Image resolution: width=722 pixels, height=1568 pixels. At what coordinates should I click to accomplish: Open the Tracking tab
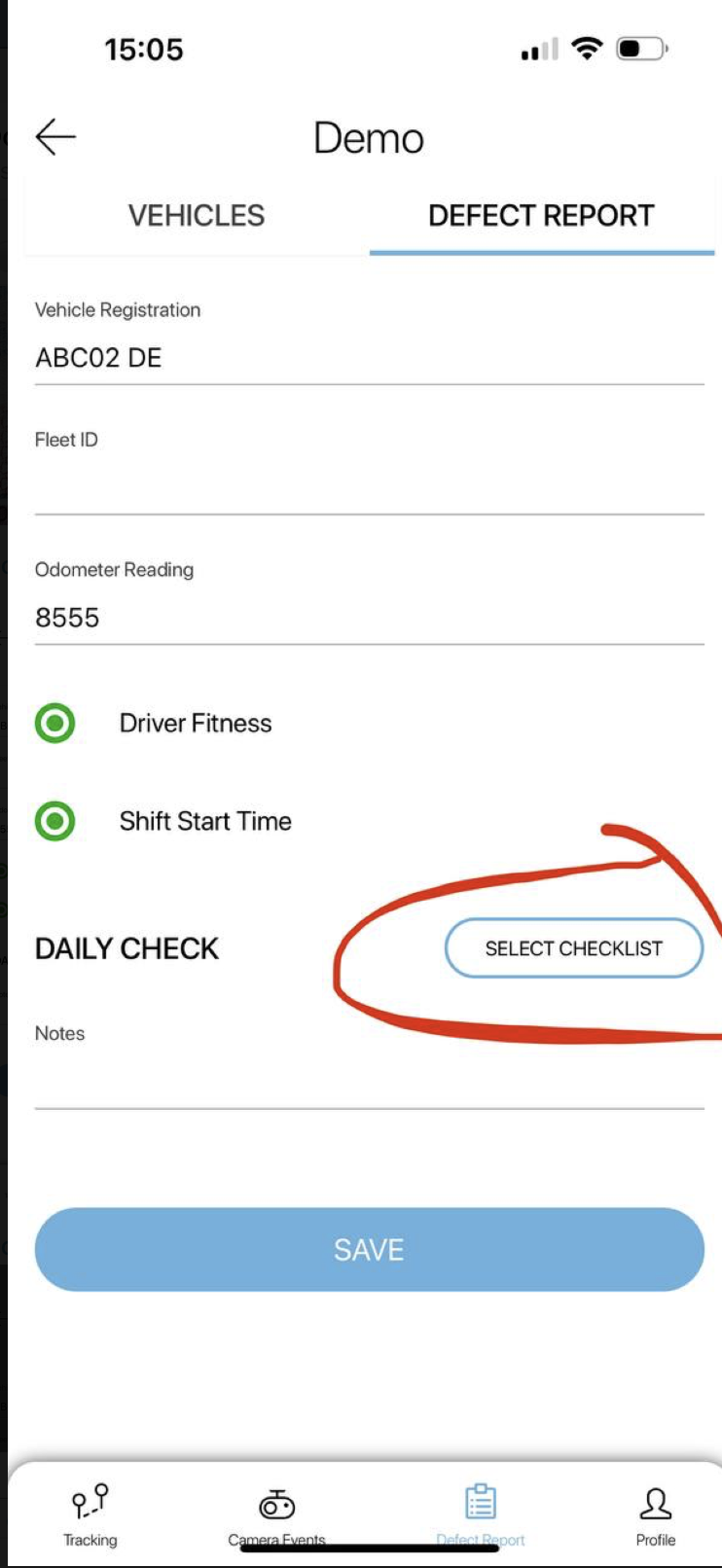[90, 1515]
